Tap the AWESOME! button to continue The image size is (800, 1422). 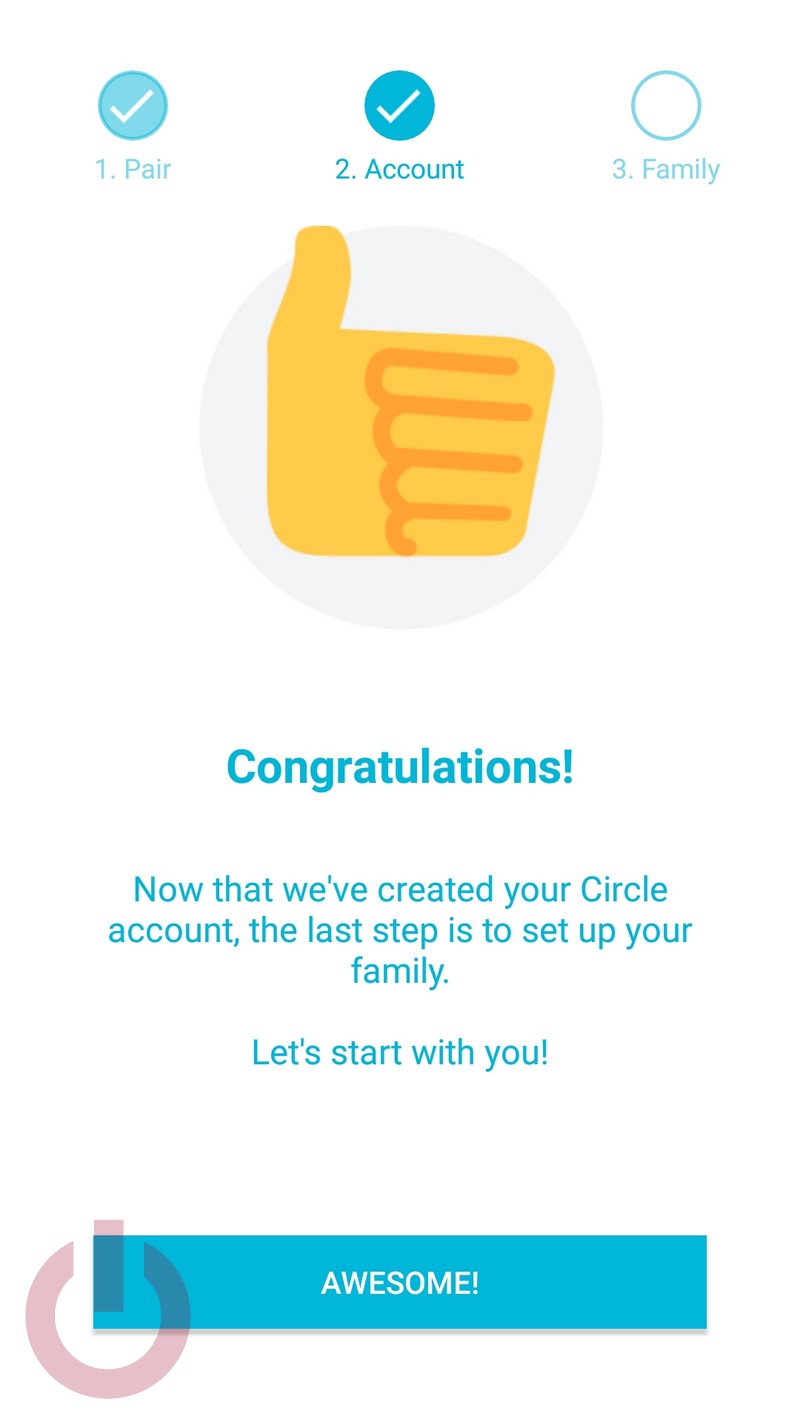[x=400, y=1282]
